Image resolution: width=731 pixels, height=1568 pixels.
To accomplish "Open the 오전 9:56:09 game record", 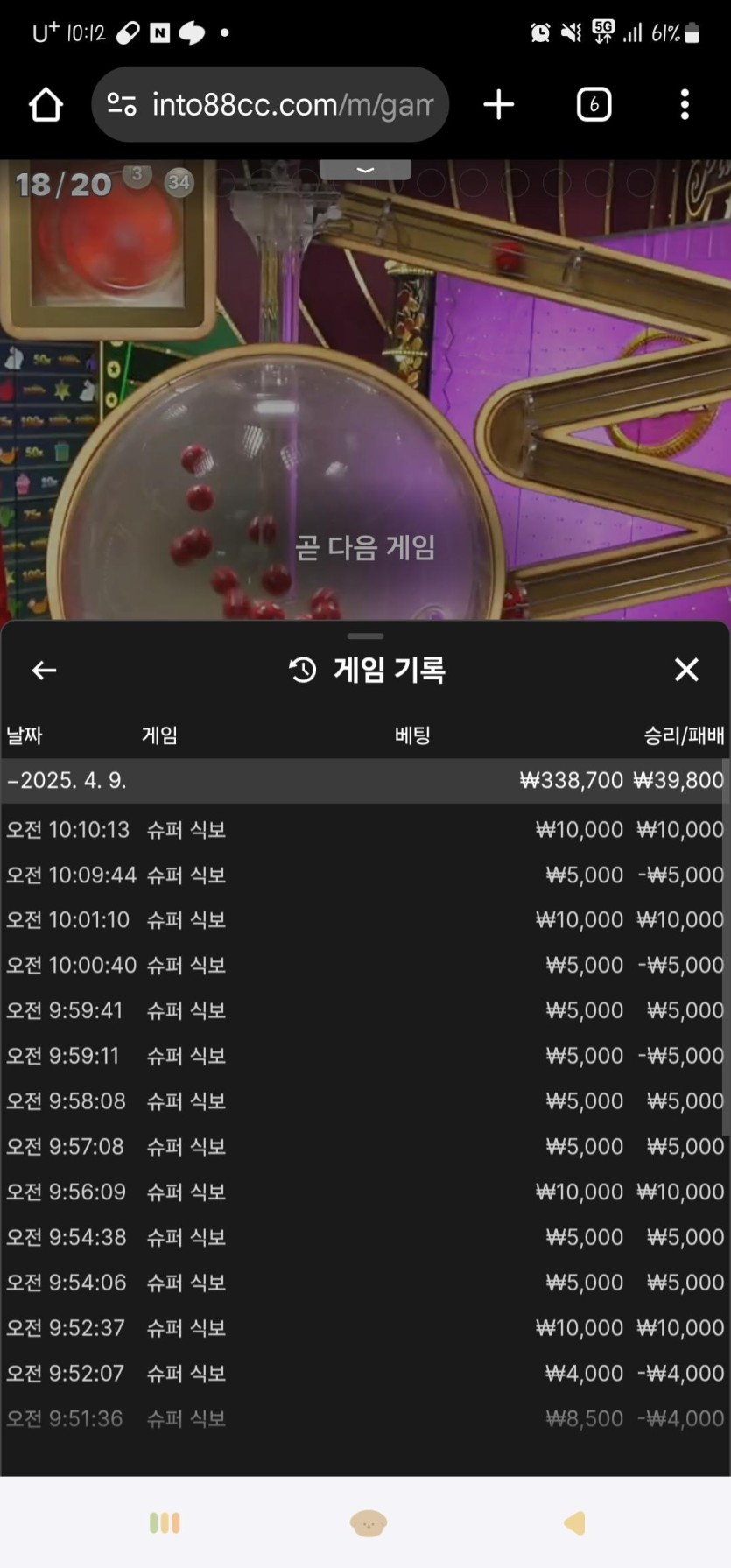I will click(365, 1192).
